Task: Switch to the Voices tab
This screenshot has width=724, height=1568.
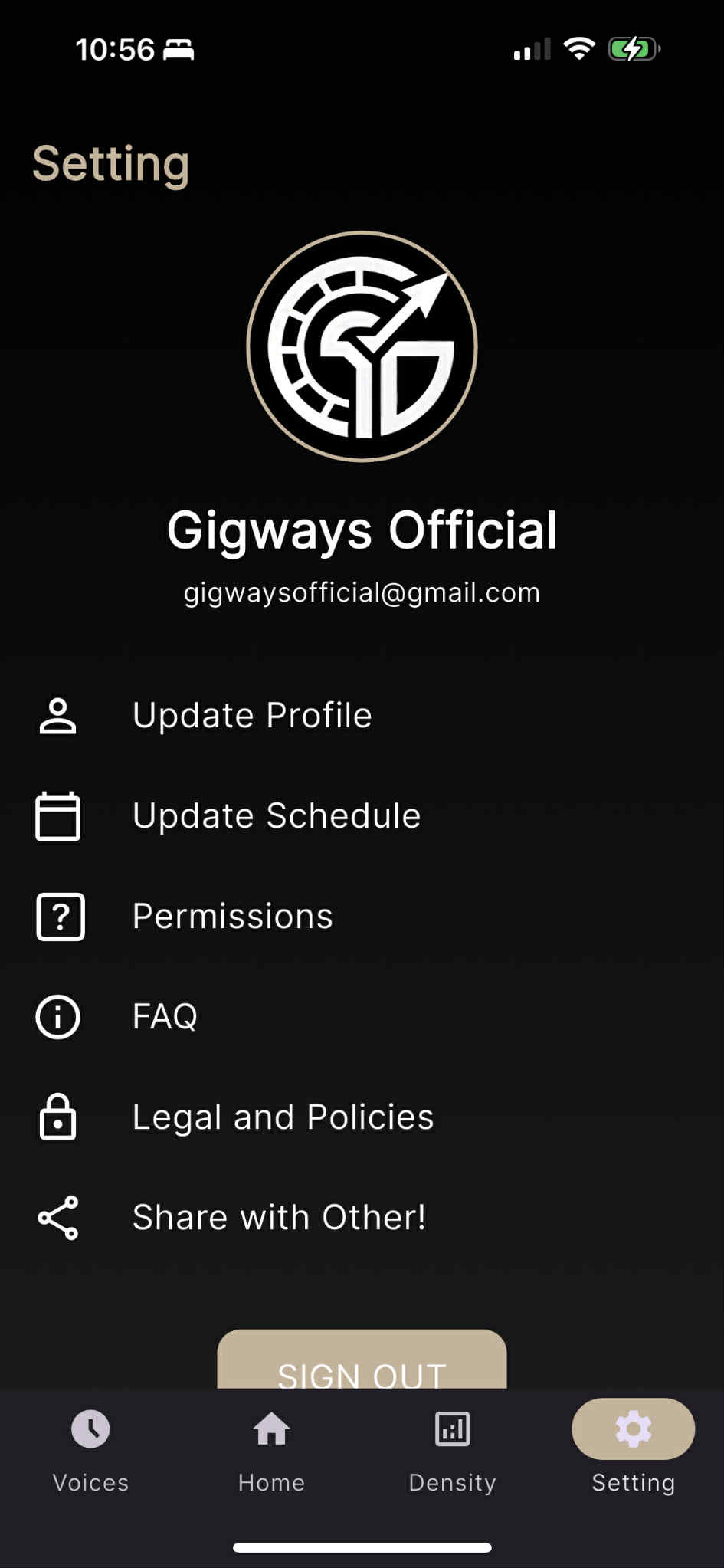Action: [x=90, y=1450]
